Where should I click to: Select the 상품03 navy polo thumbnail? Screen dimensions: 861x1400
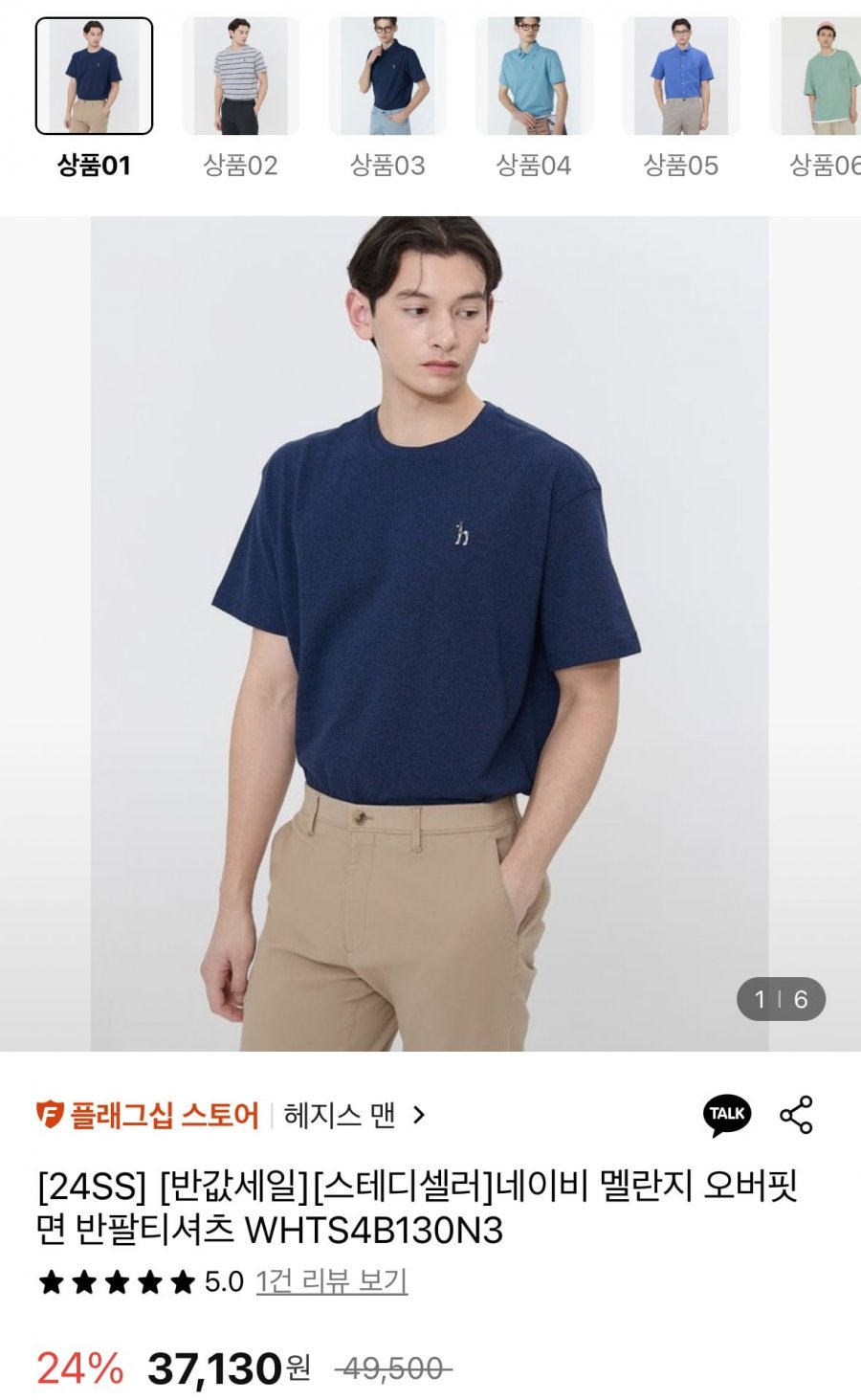tap(387, 76)
